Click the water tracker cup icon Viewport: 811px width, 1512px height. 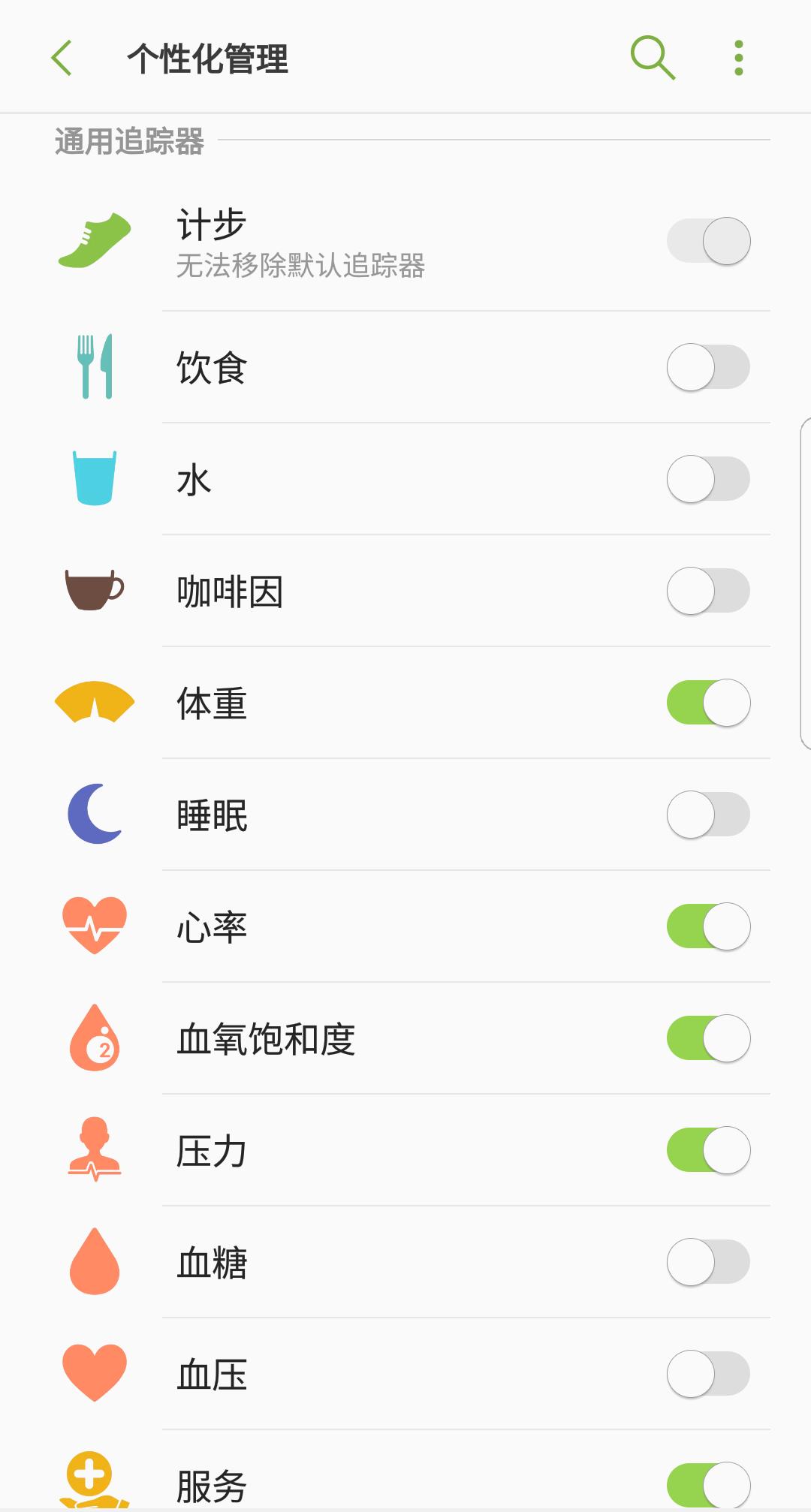pyautogui.click(x=95, y=477)
